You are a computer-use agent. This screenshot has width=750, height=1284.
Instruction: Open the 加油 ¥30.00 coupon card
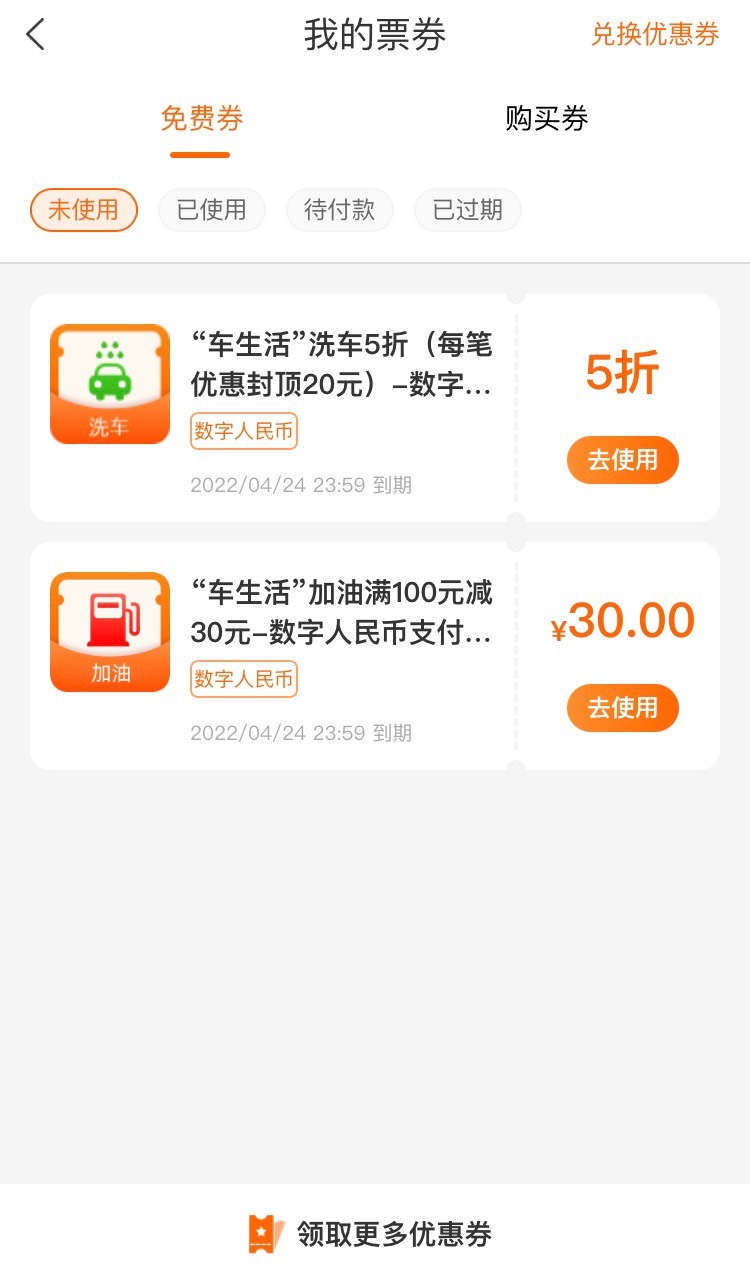[375, 656]
